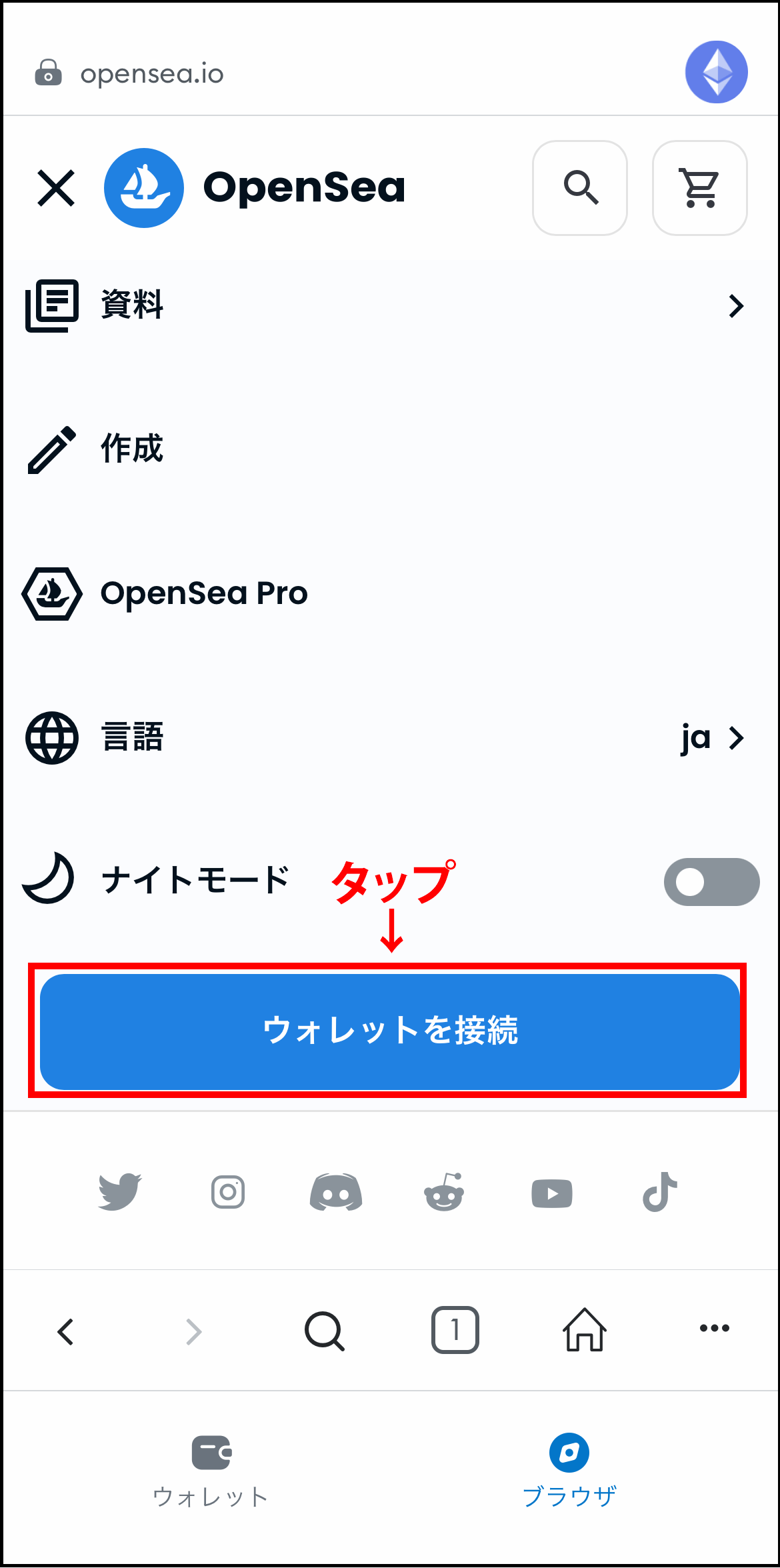Screen dimensions: 780x1568
Task: Open the browser tabs counter
Action: pos(455,1330)
